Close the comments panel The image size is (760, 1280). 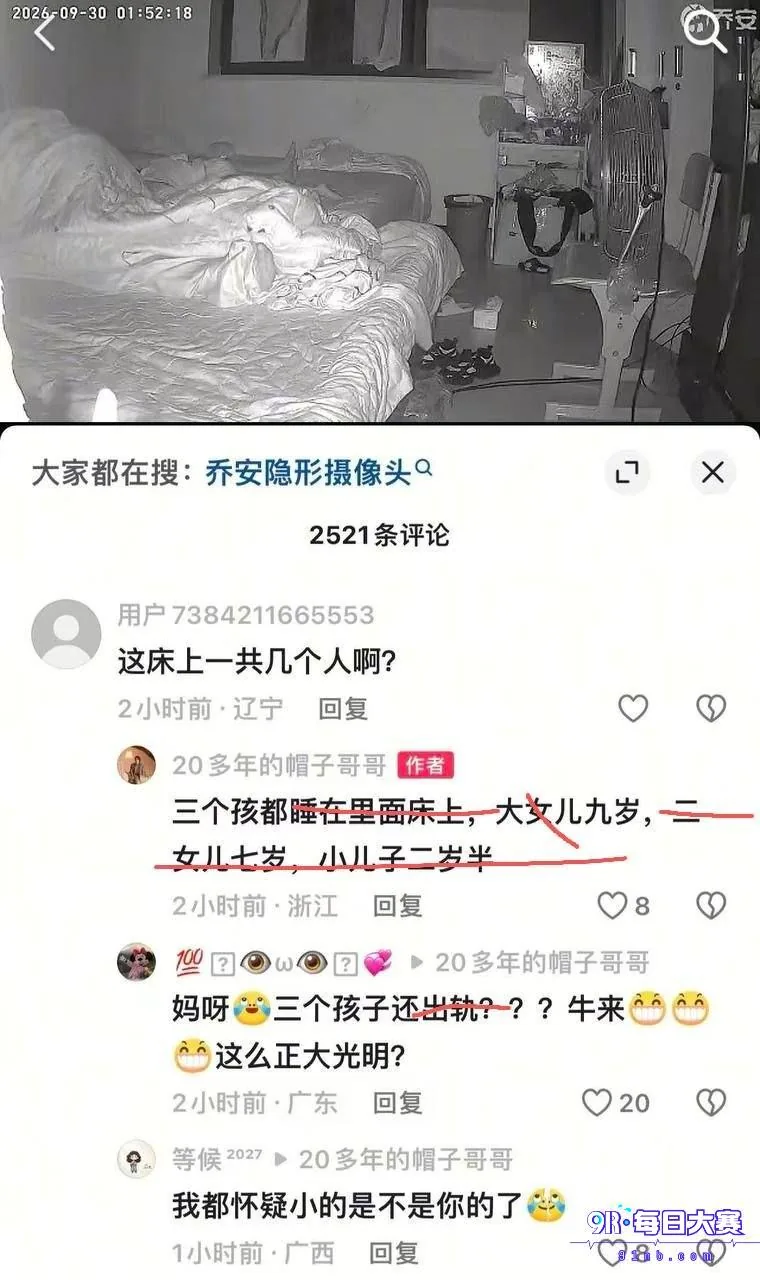click(x=712, y=472)
